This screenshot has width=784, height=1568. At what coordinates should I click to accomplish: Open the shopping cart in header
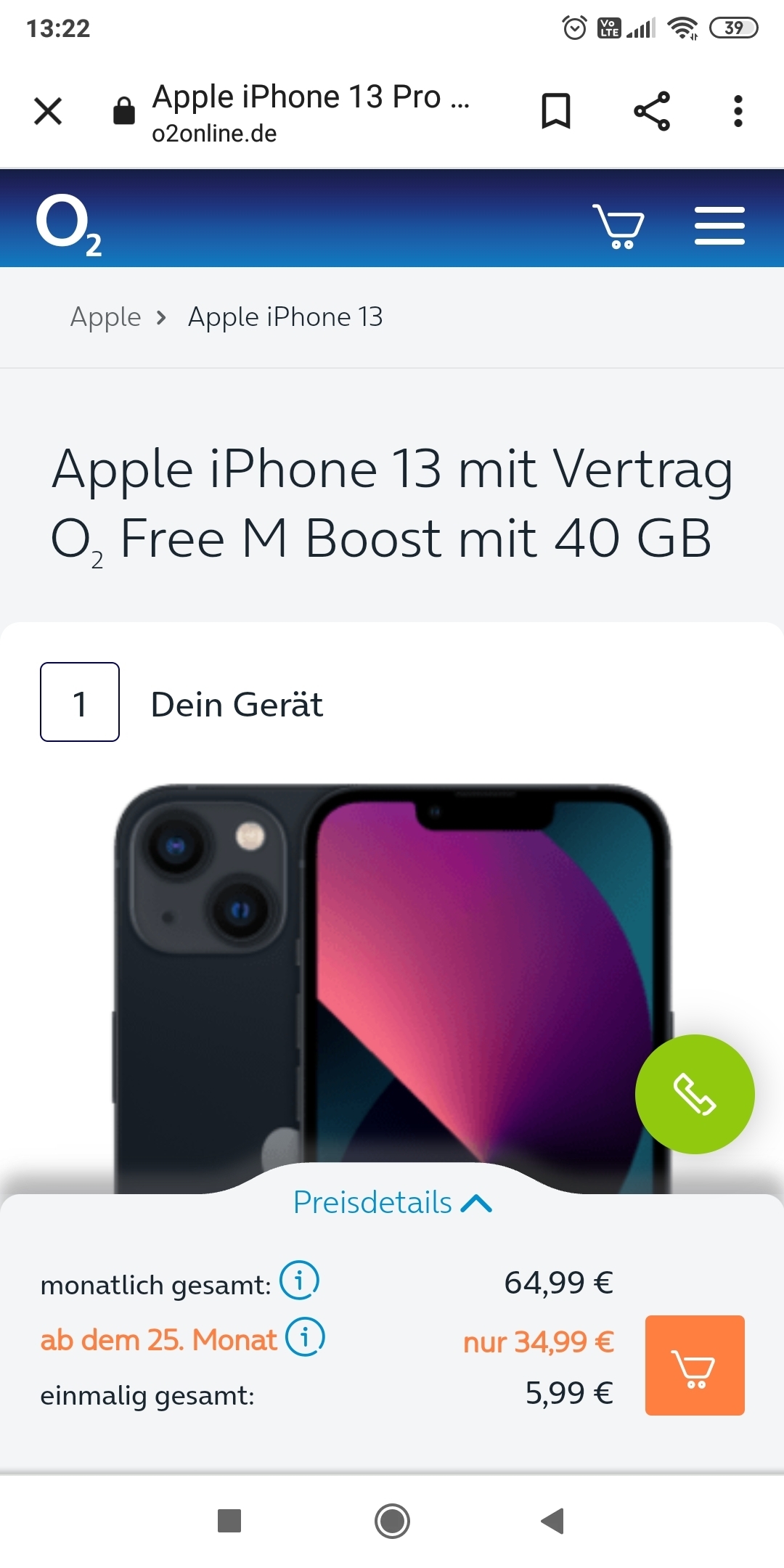tap(618, 226)
